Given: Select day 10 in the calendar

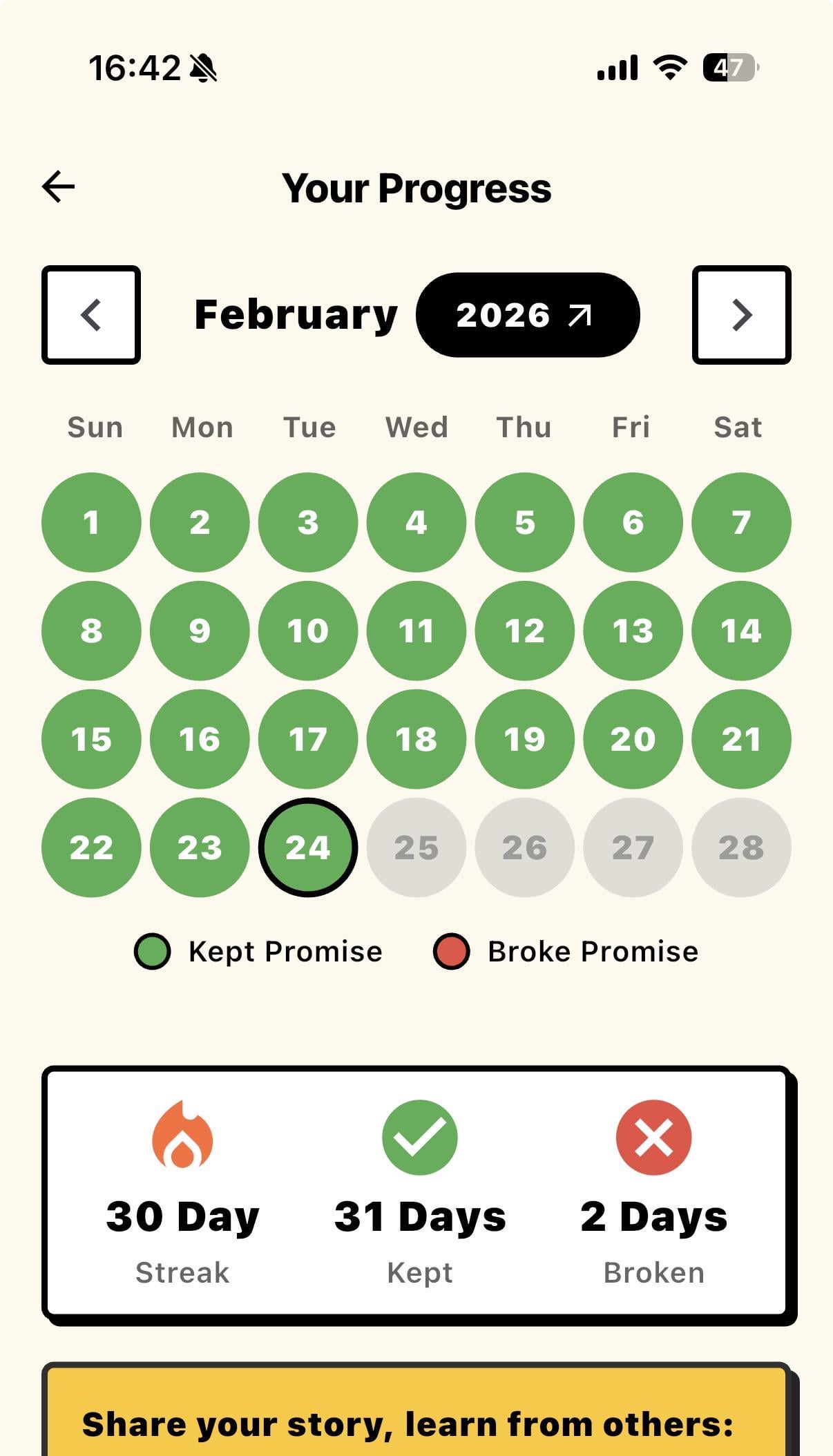Looking at the screenshot, I should point(308,631).
